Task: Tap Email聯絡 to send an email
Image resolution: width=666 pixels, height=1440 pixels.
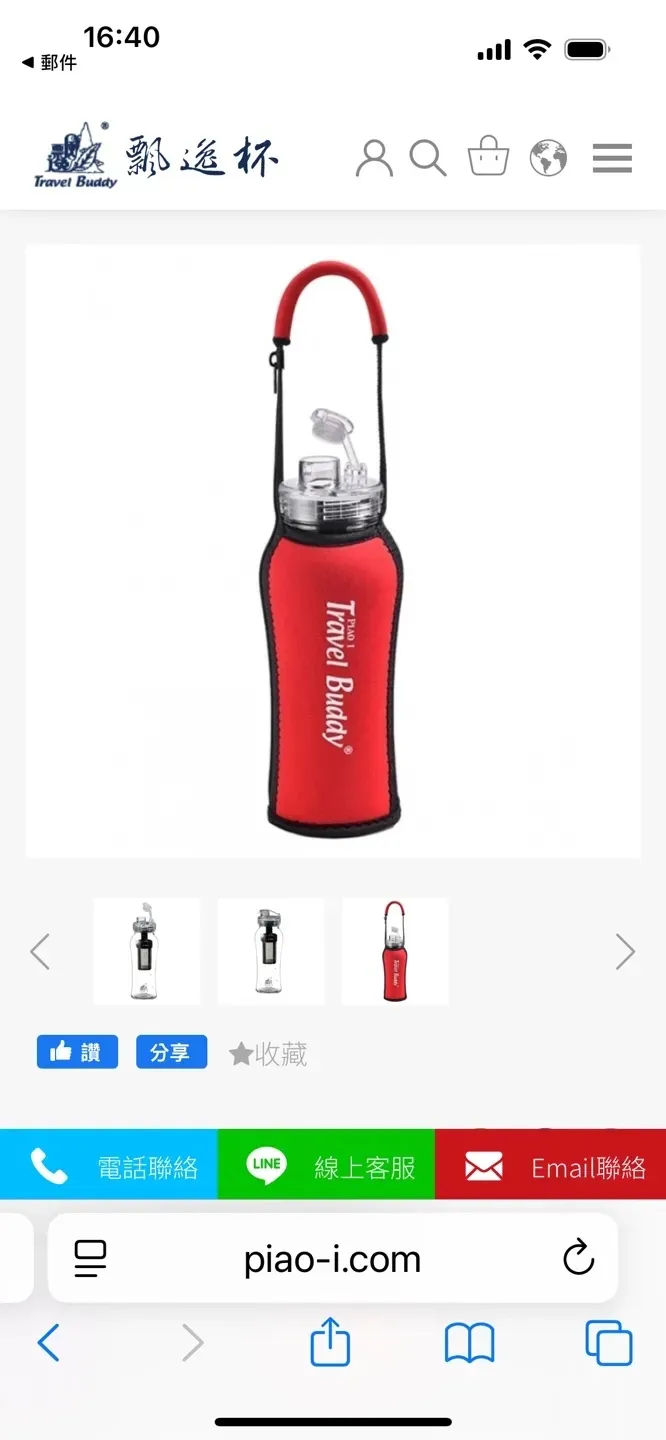Action: pyautogui.click(x=550, y=1166)
